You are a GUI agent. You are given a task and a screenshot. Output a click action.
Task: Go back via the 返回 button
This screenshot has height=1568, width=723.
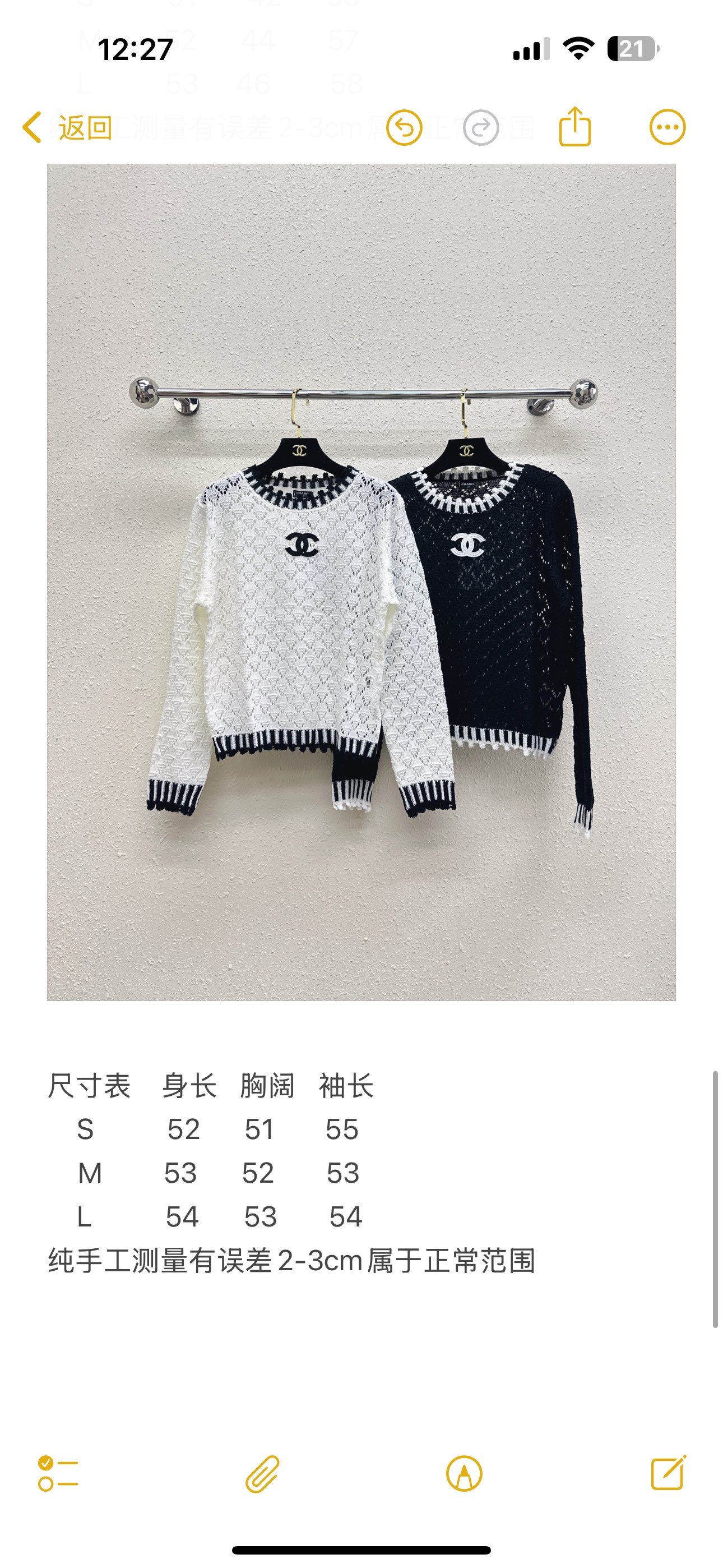[x=67, y=128]
